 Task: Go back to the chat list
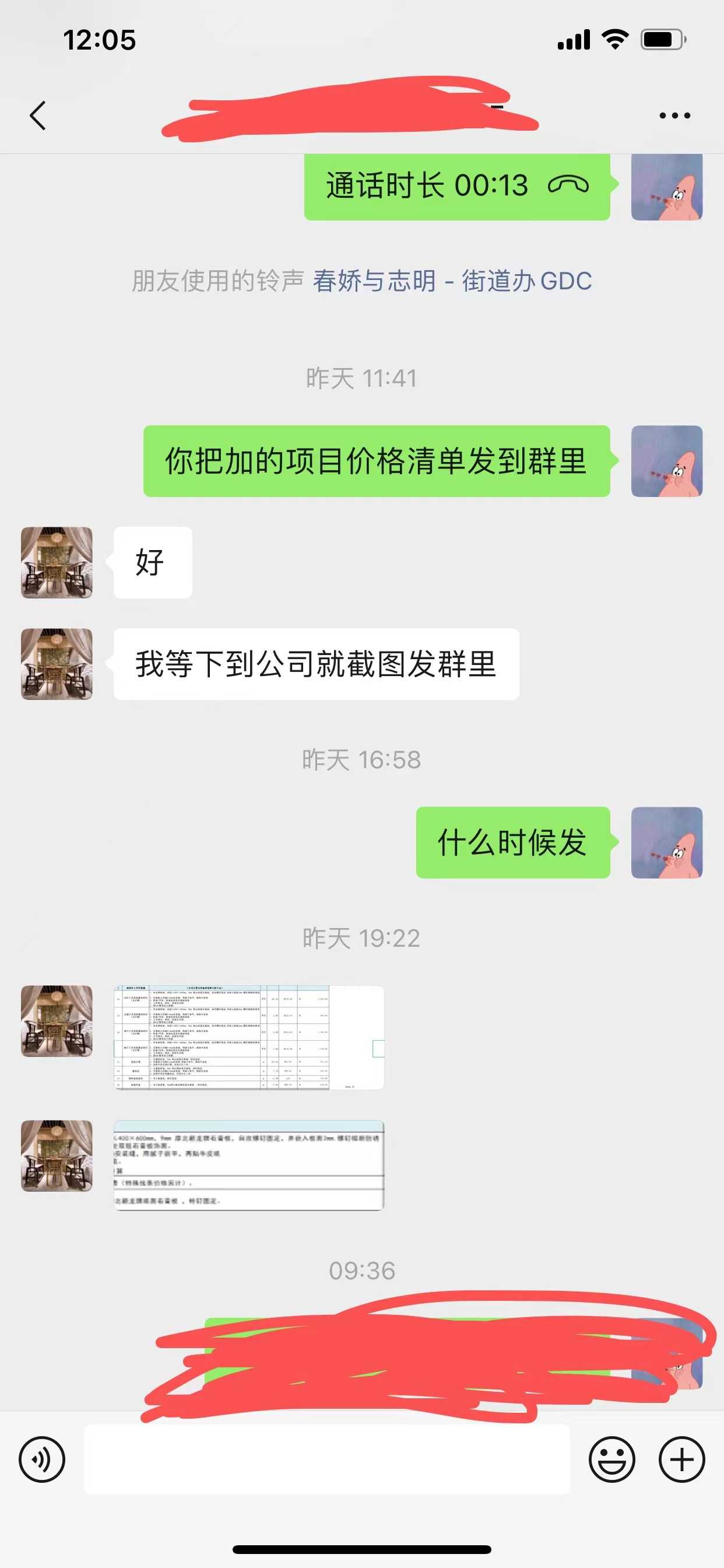click(38, 116)
